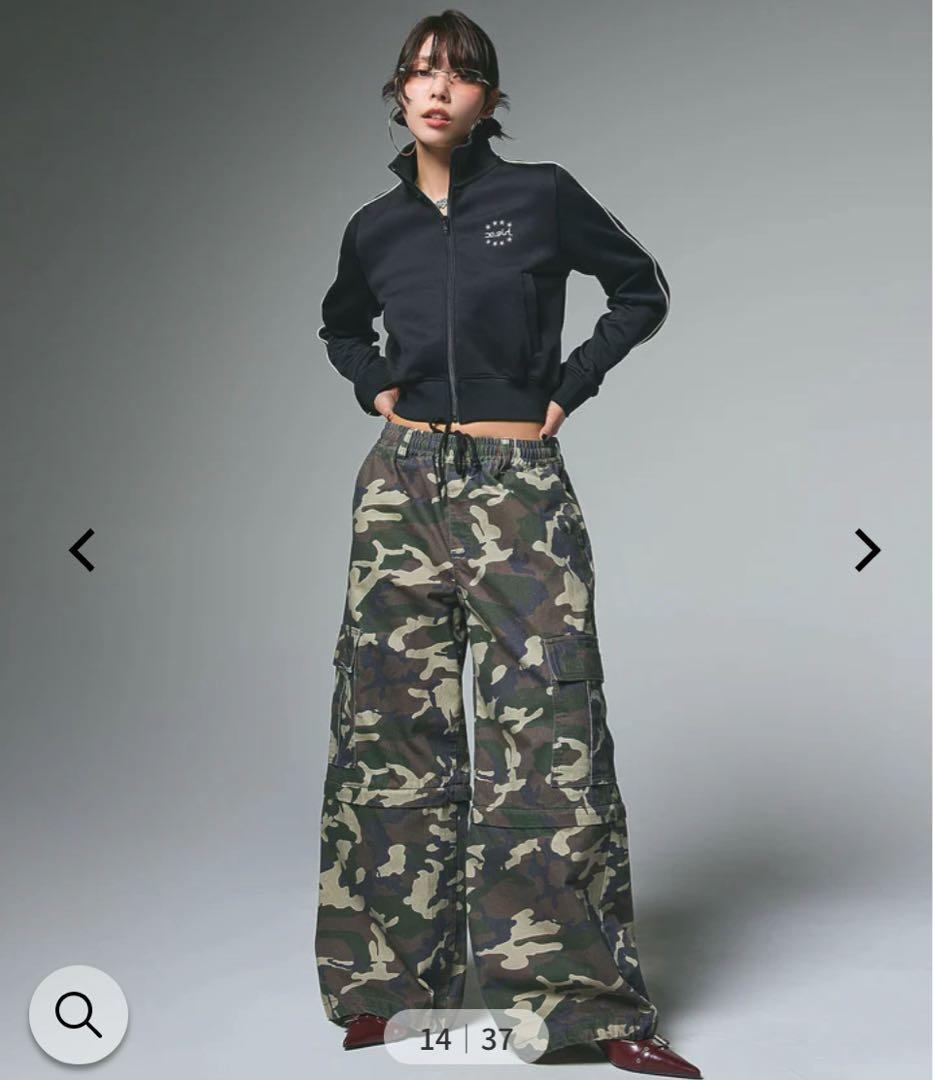The image size is (933, 1080).
Task: Go to the previous product photo
Action: [x=82, y=550]
